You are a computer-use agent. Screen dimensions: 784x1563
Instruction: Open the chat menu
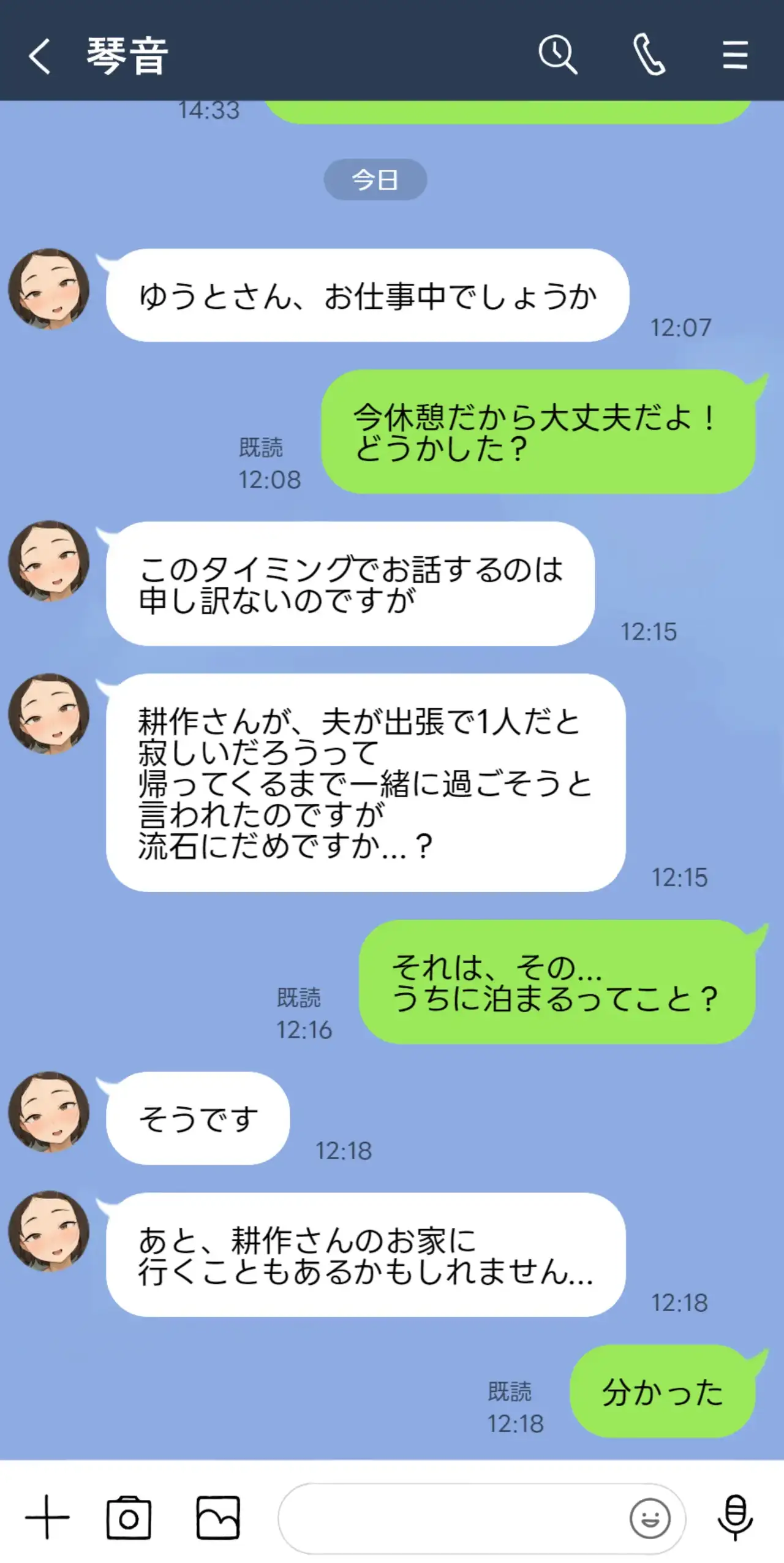[734, 55]
